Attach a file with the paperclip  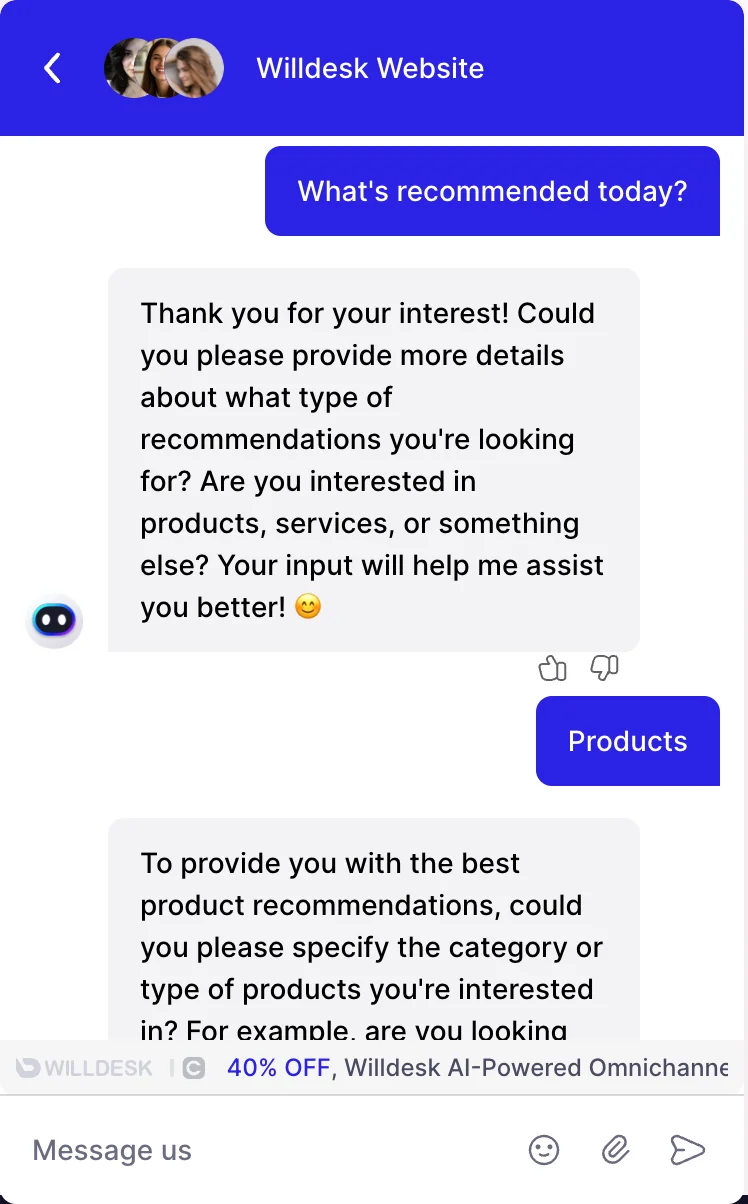tap(616, 1150)
